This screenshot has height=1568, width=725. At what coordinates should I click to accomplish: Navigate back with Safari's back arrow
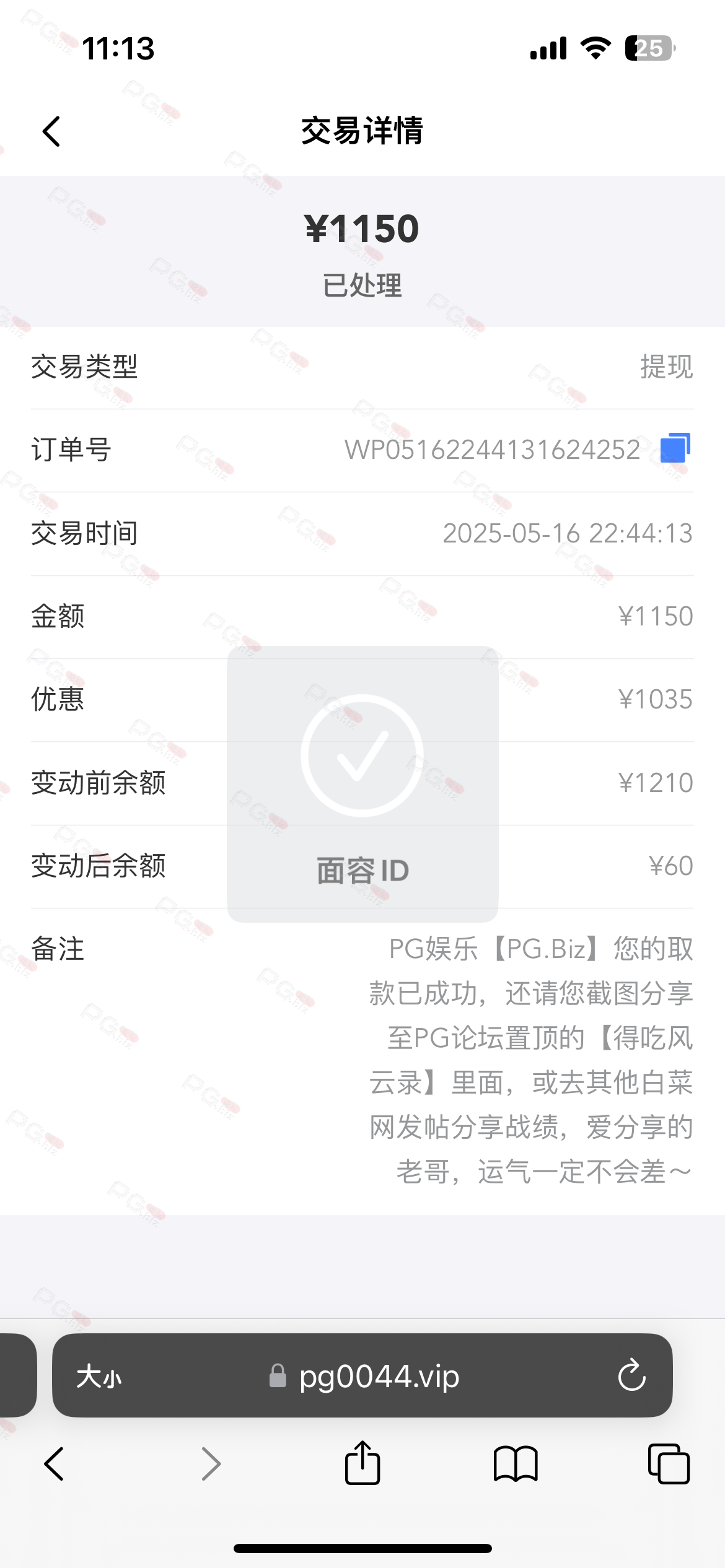pos(54,1464)
